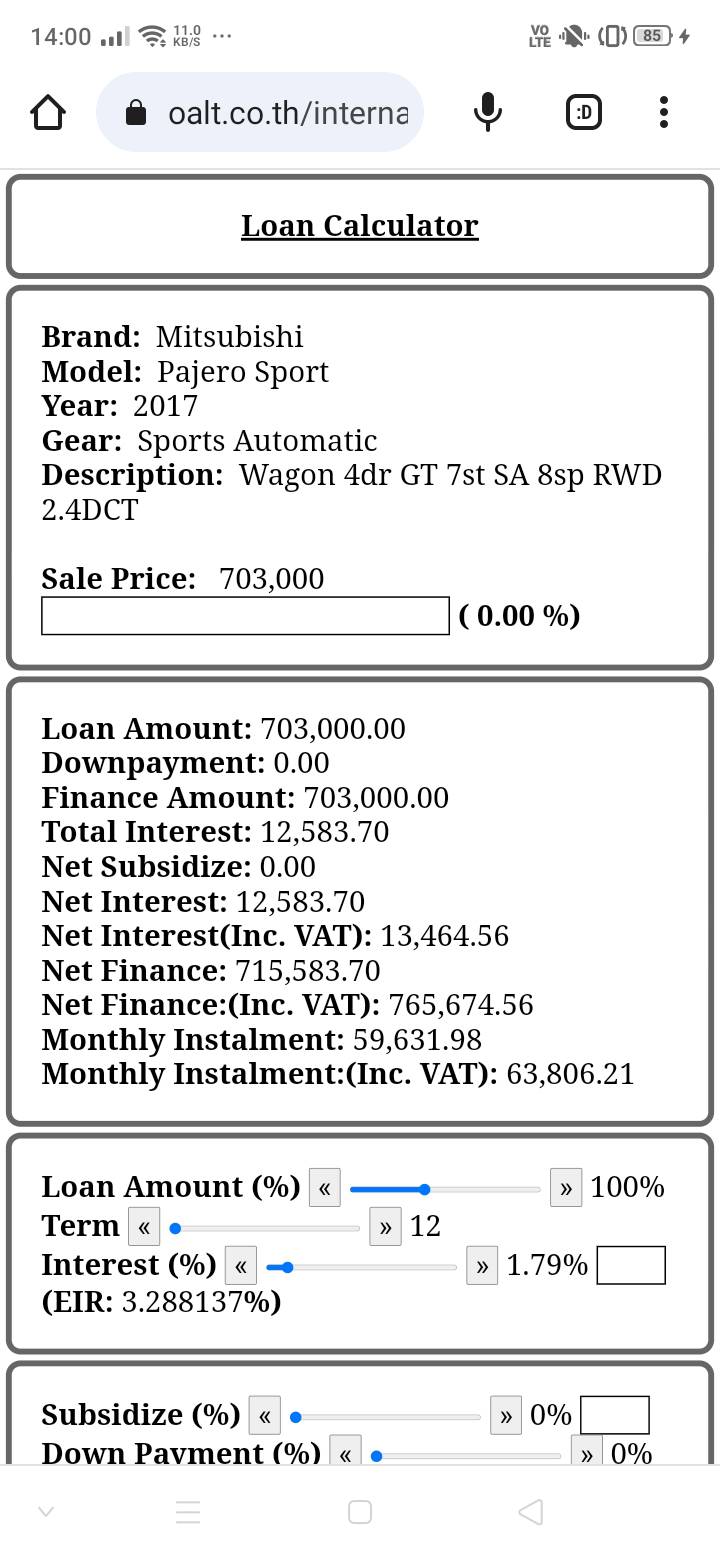This screenshot has height=1560, width=720.
Task: Decrease Subsidize percentage with « button
Action: pyautogui.click(x=265, y=1416)
